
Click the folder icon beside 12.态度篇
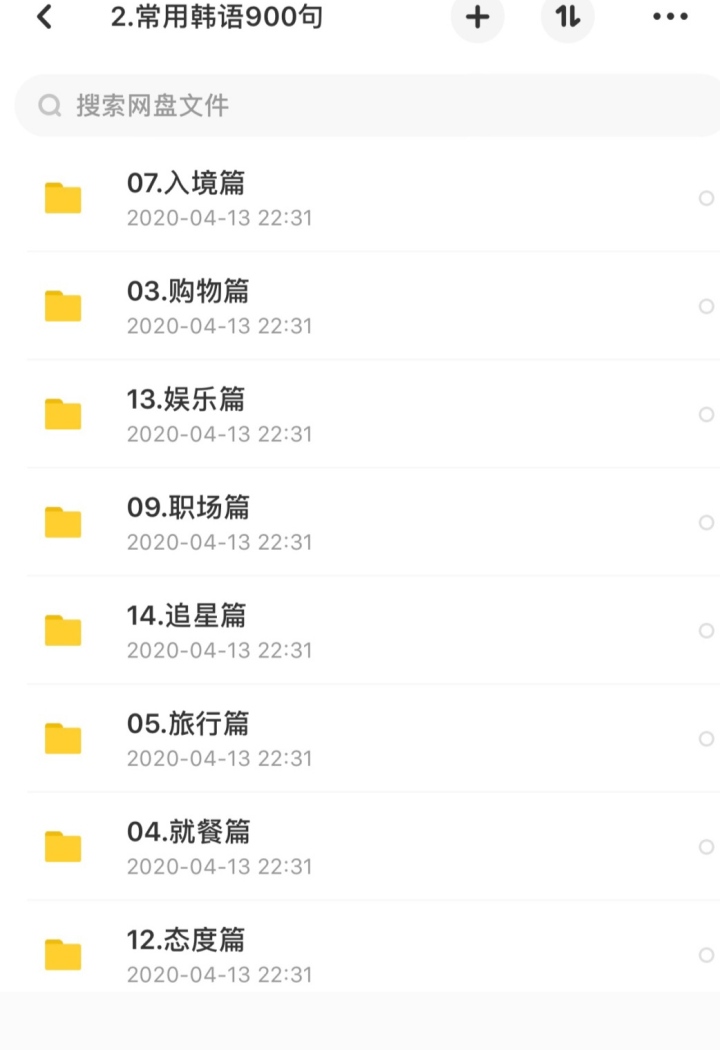click(x=62, y=955)
